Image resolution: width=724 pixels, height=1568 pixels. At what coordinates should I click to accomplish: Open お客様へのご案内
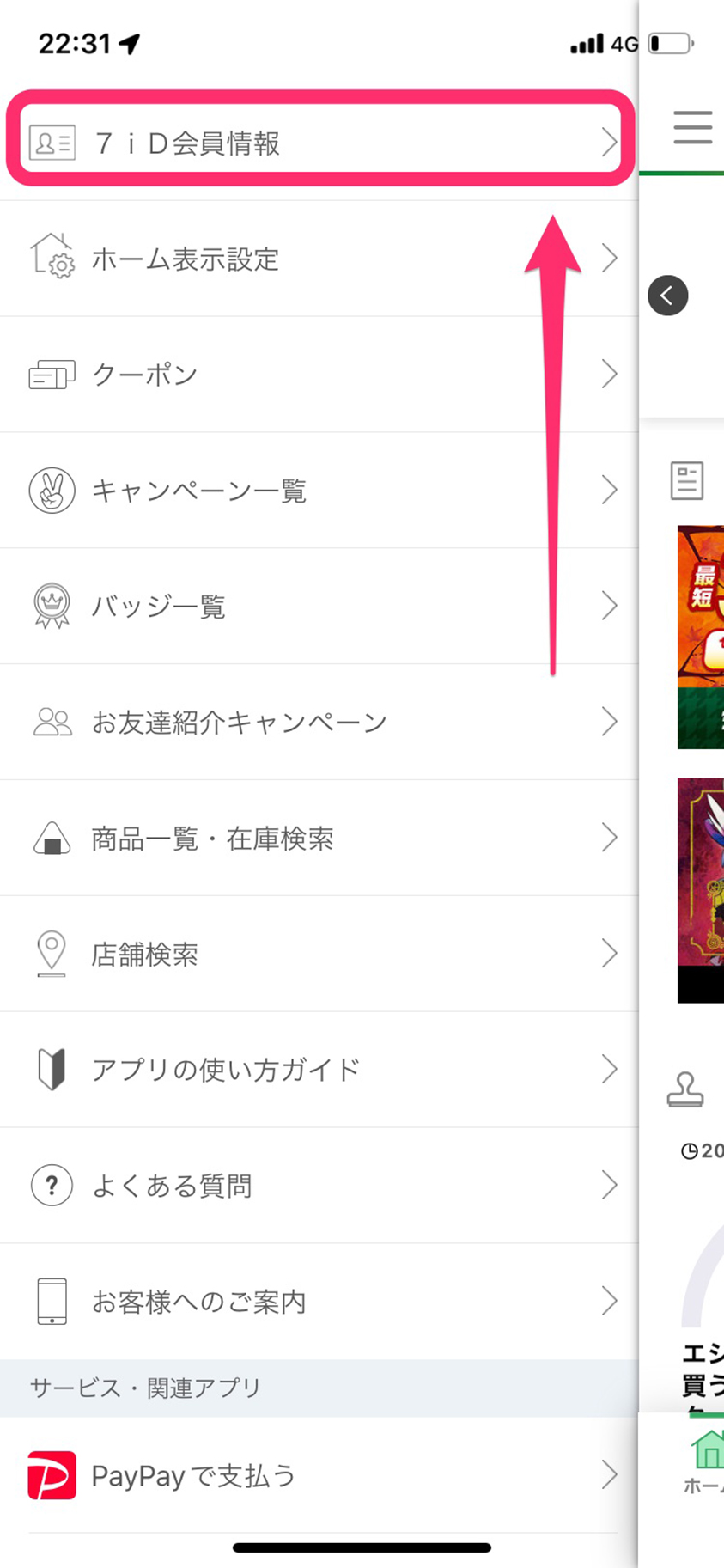coord(319,1302)
